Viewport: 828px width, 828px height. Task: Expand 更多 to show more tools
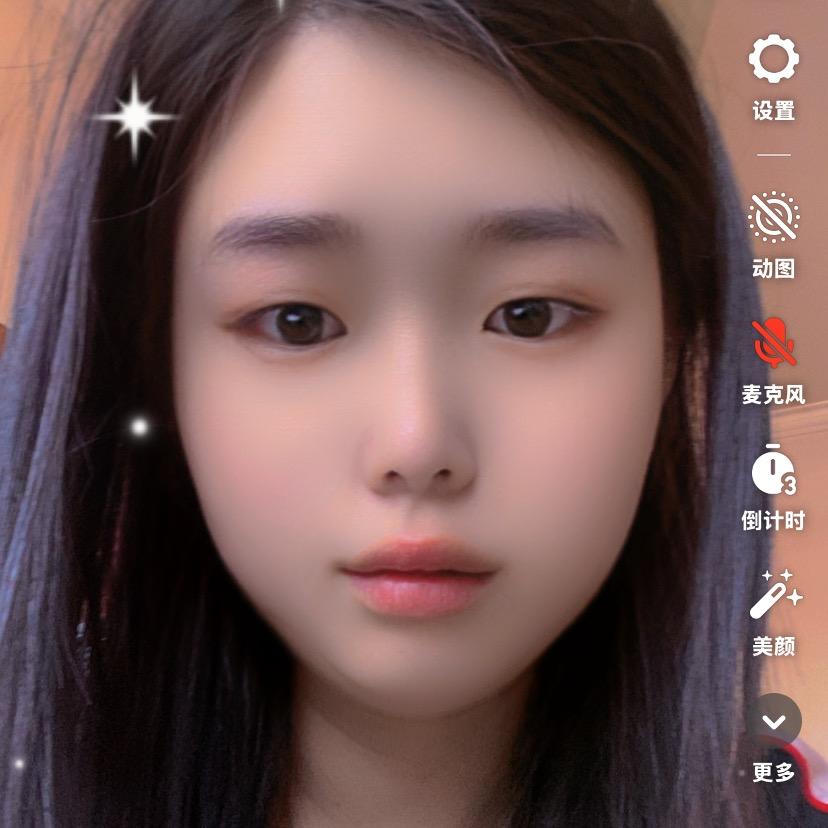pos(774,721)
